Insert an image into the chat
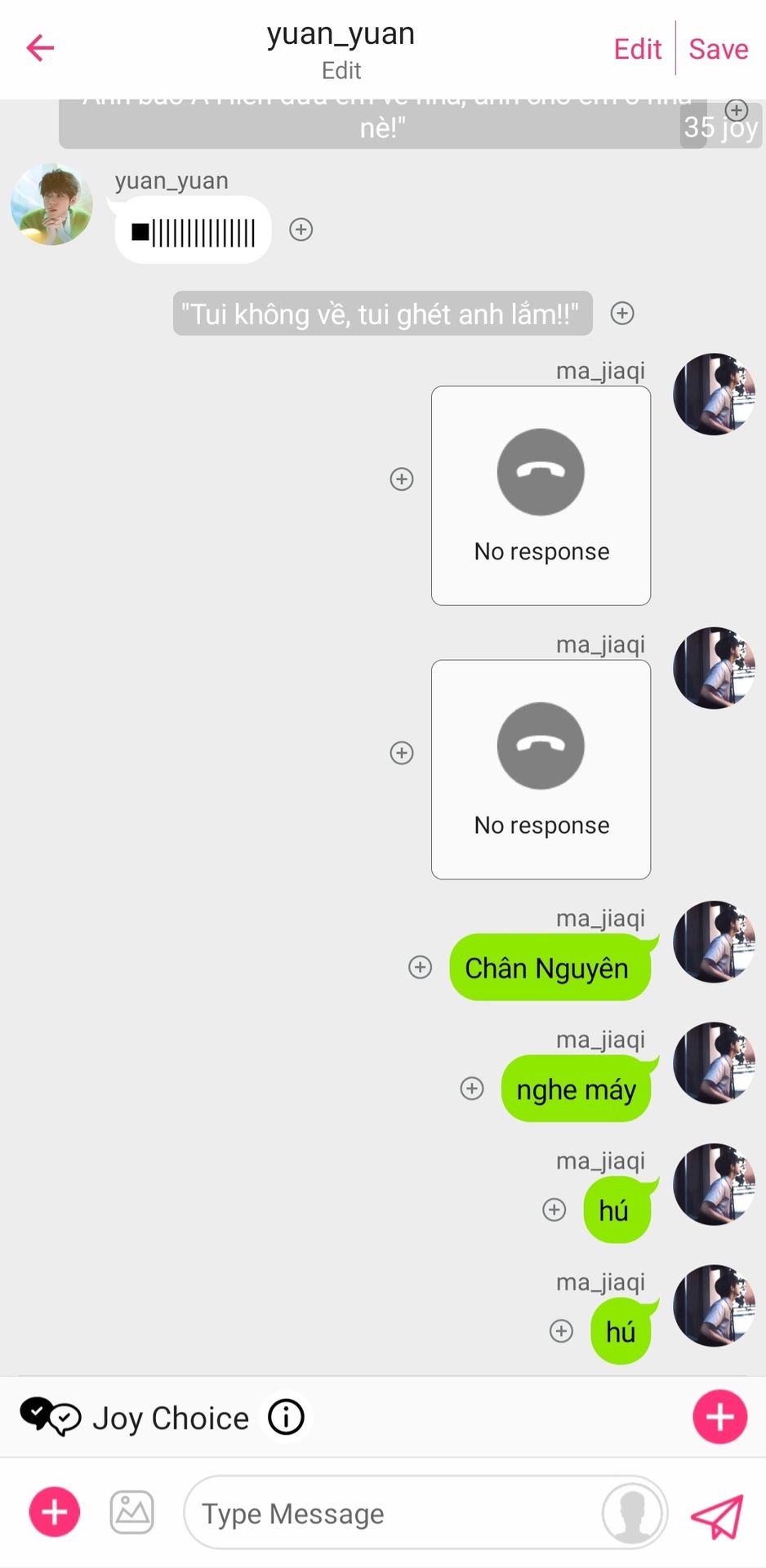Viewport: 766px width, 1568px height. 132,1512
